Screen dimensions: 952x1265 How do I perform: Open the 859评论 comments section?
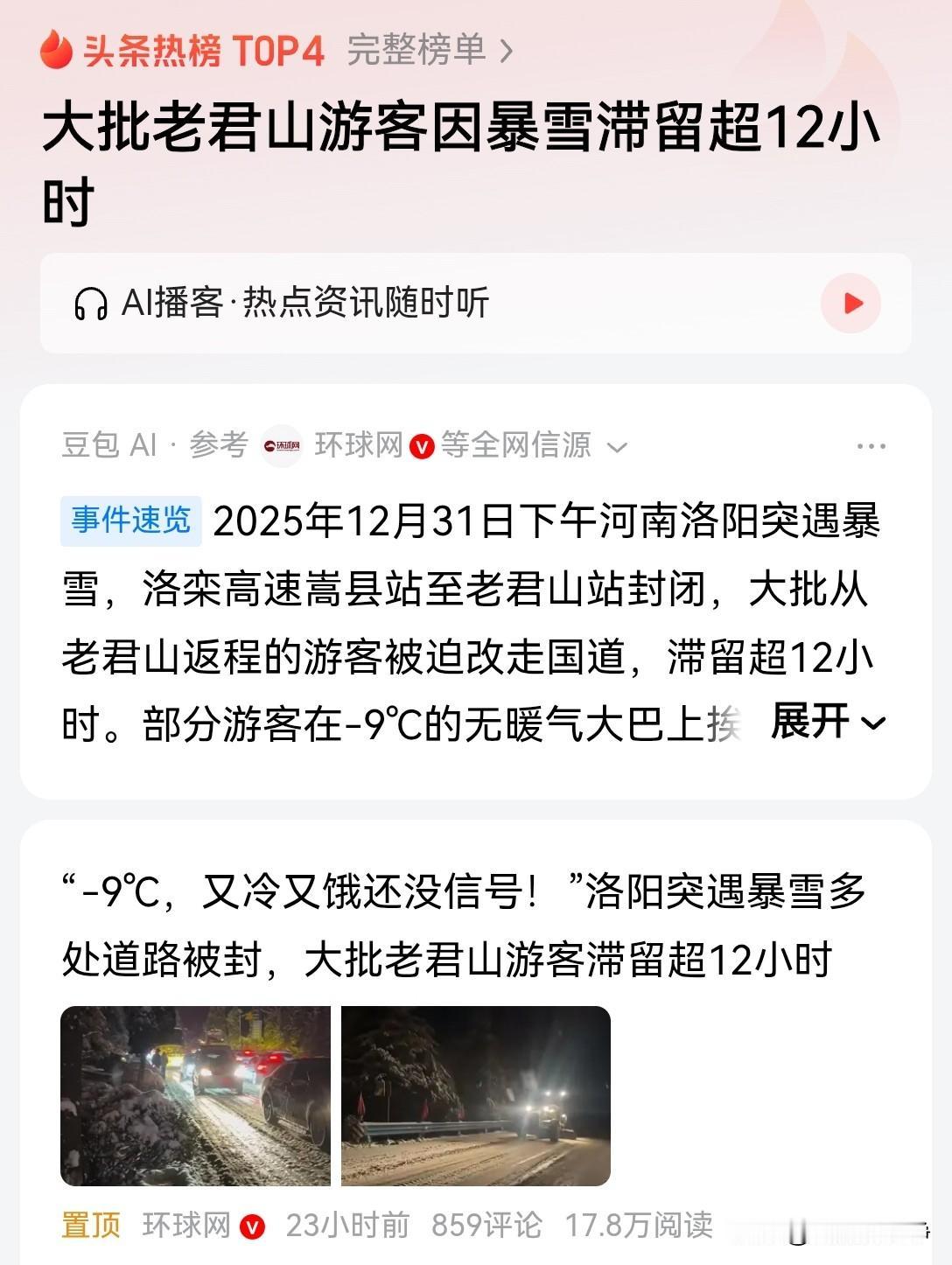486,1227
